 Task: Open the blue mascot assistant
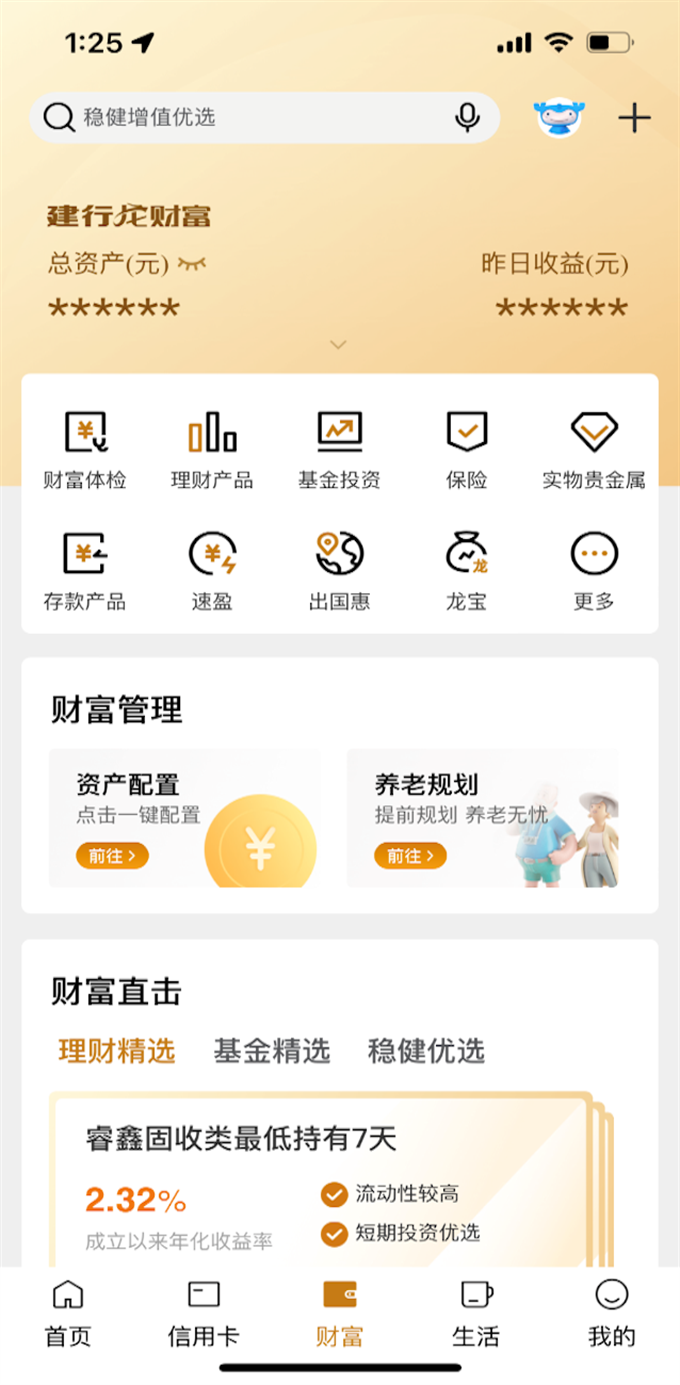coord(560,118)
